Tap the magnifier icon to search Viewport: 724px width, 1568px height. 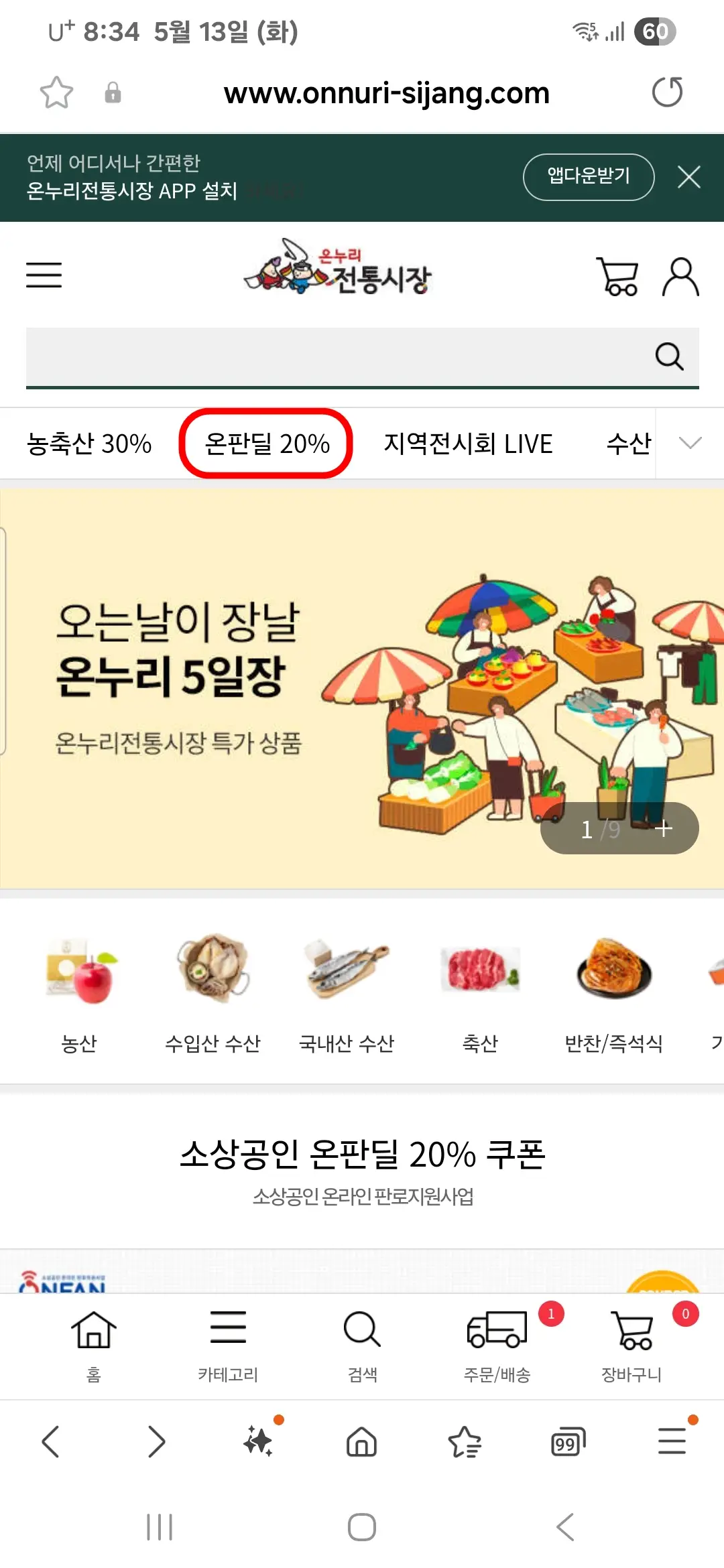pyautogui.click(x=669, y=356)
